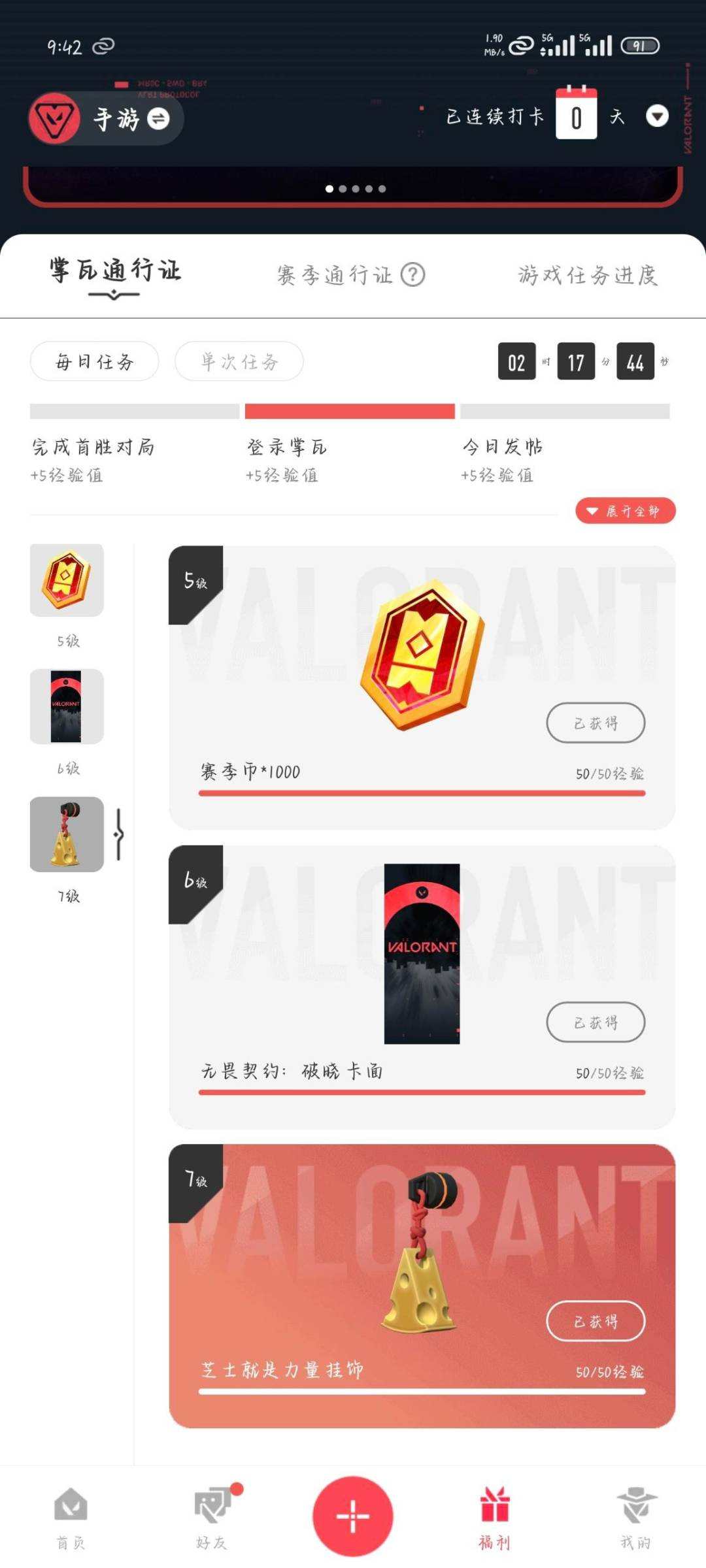
Task: Switch to the 赛季通行证 tab
Action: click(333, 274)
